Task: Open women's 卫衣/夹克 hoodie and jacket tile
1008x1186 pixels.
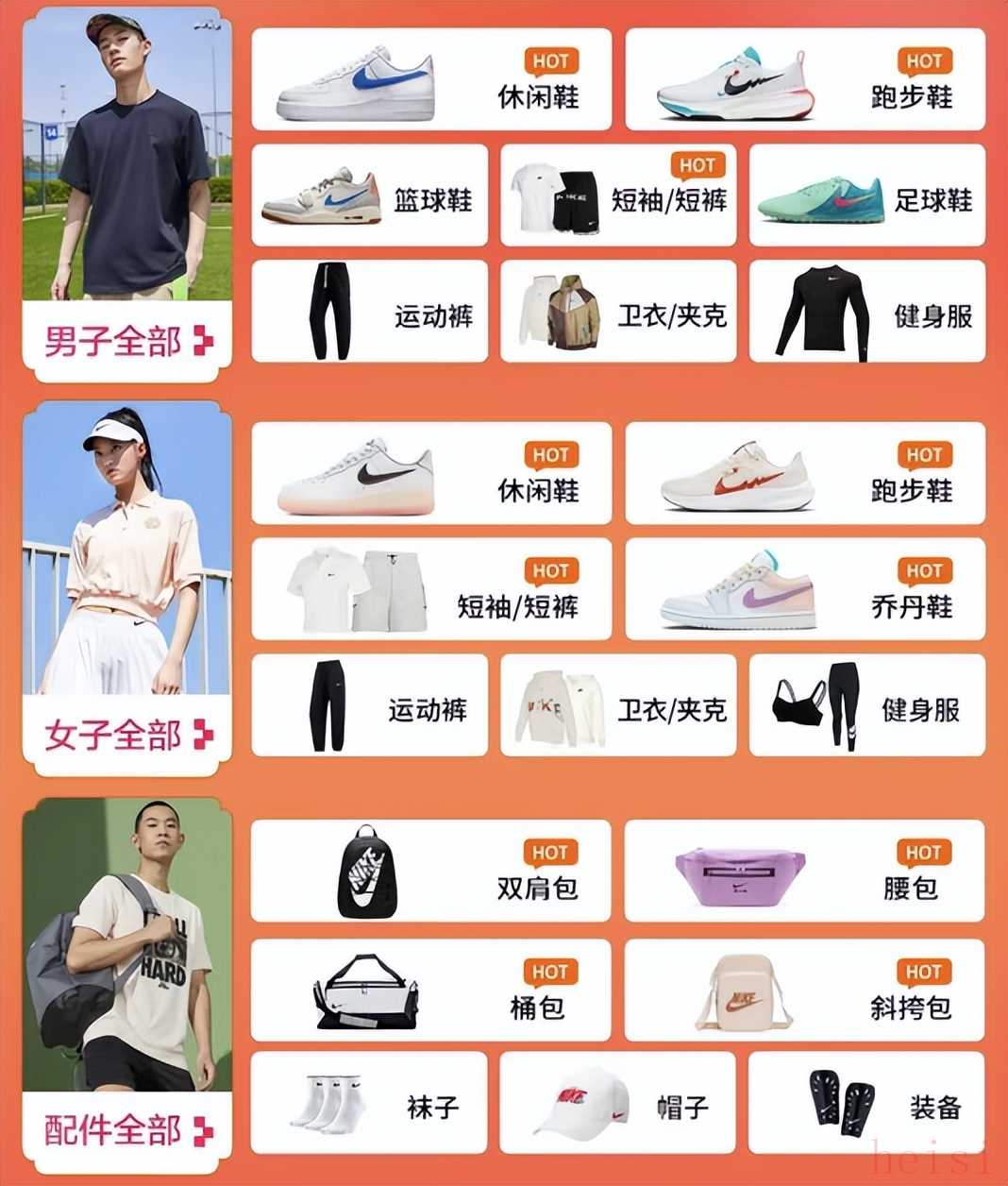Action: [618, 705]
